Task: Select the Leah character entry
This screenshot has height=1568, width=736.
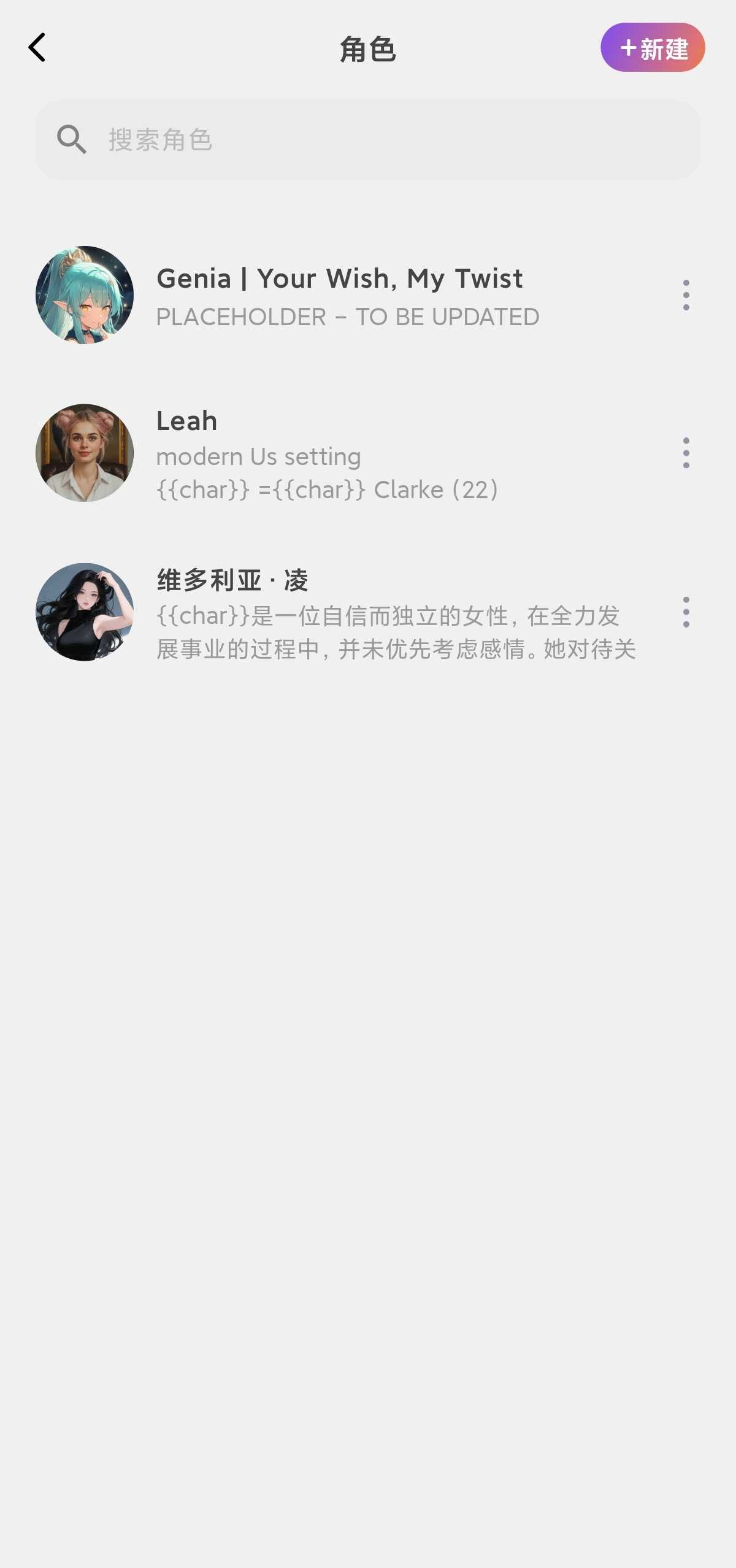Action: [x=186, y=421]
